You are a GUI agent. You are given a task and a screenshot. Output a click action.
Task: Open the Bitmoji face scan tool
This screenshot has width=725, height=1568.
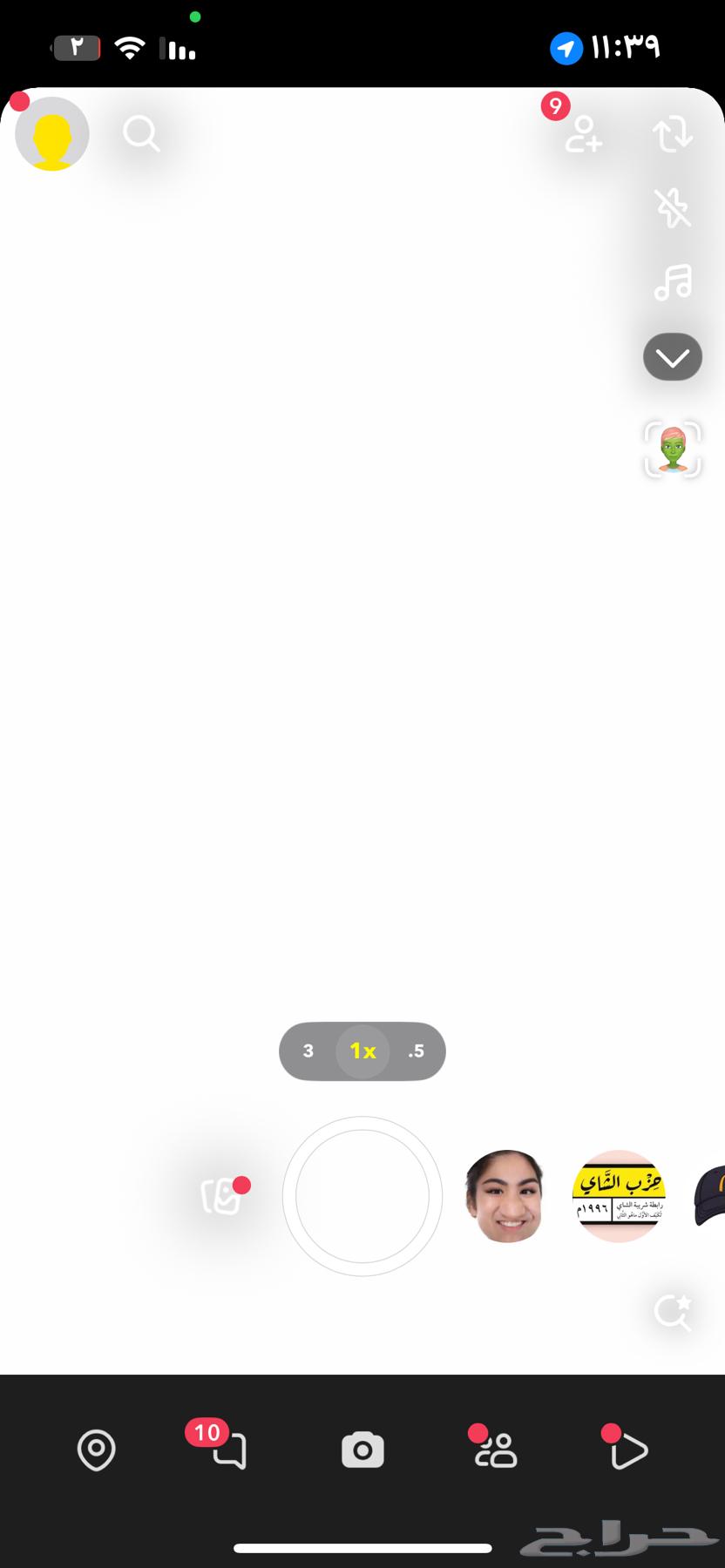point(673,449)
